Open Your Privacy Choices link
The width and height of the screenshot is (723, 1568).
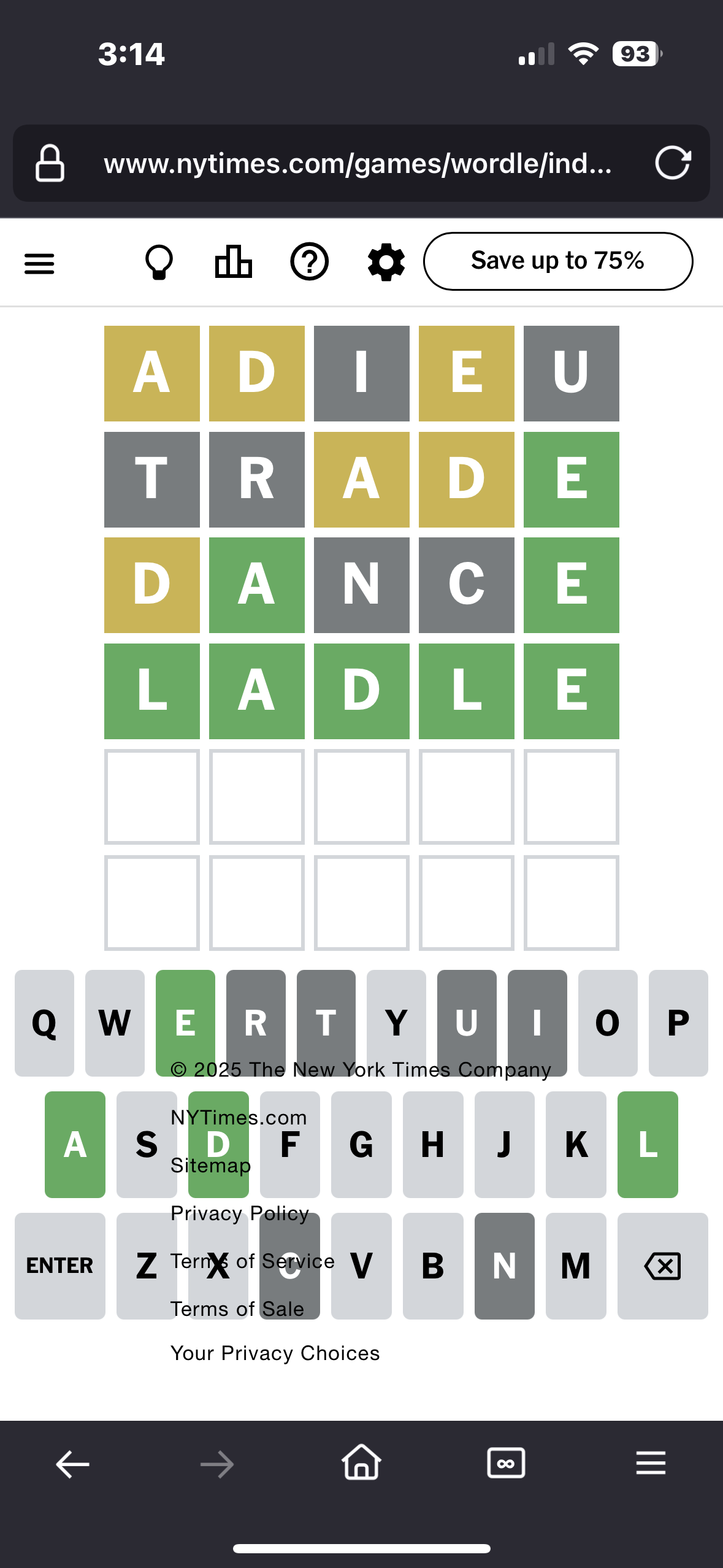pyautogui.click(x=275, y=1353)
